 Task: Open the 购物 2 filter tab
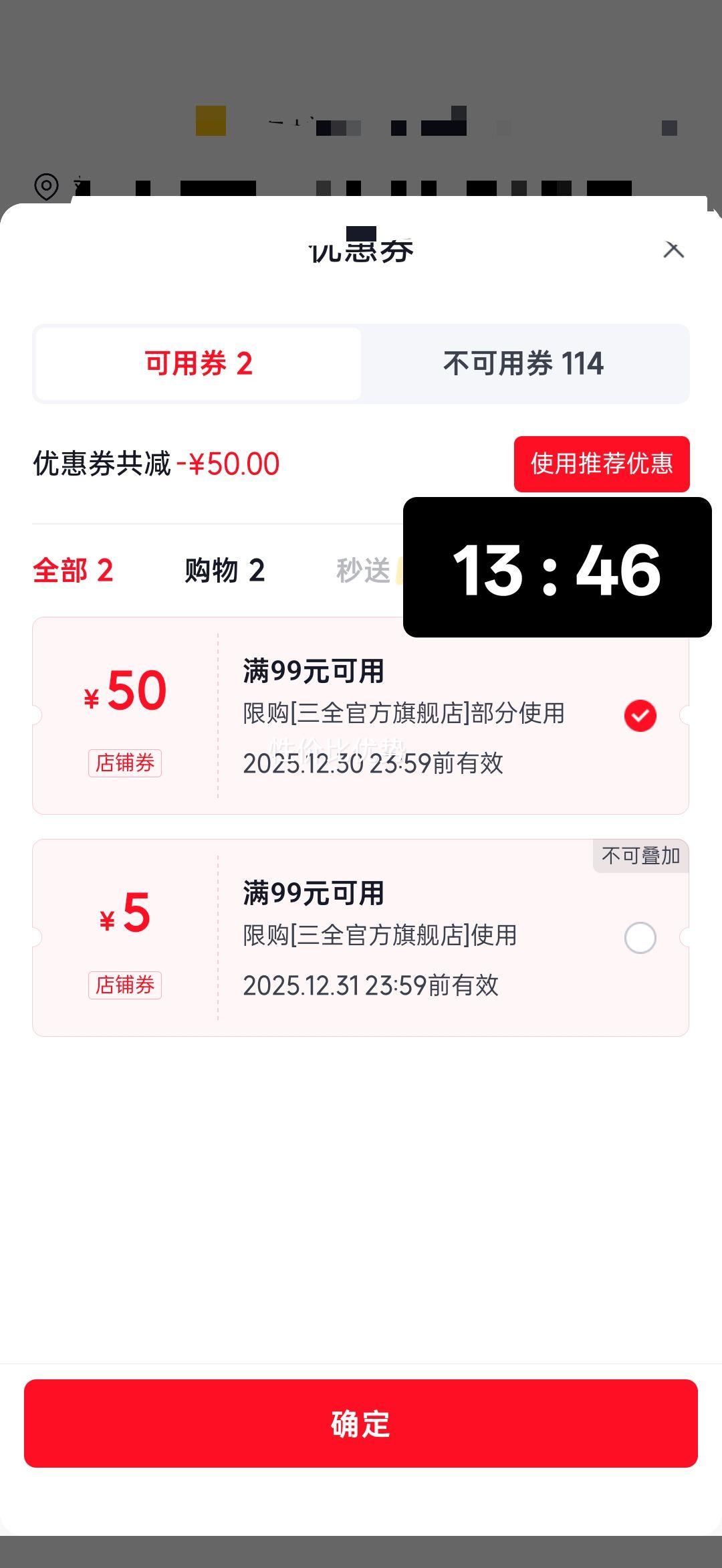pyautogui.click(x=224, y=571)
